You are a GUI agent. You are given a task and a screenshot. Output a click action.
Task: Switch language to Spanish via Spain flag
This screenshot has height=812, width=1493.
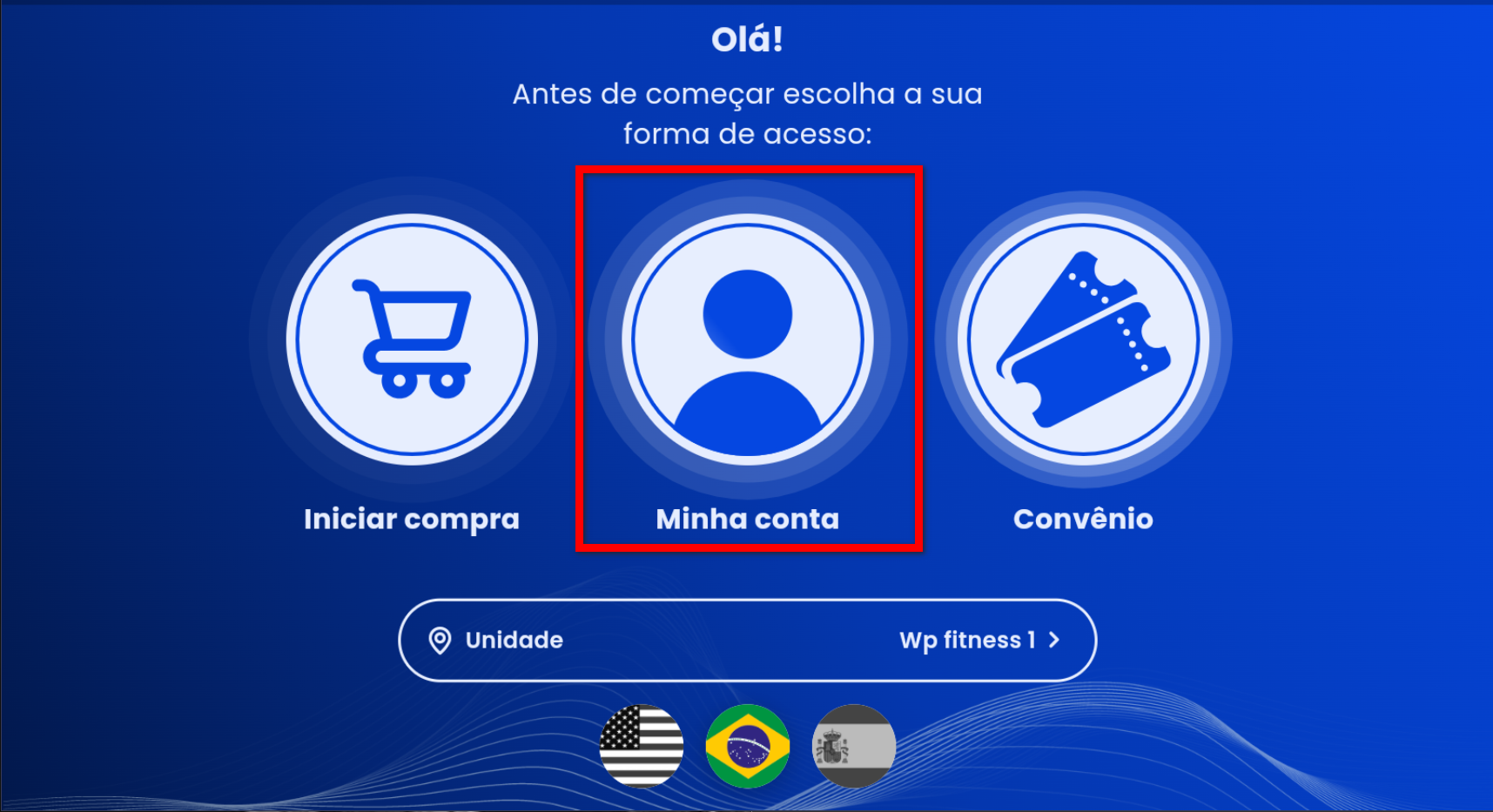tap(853, 746)
